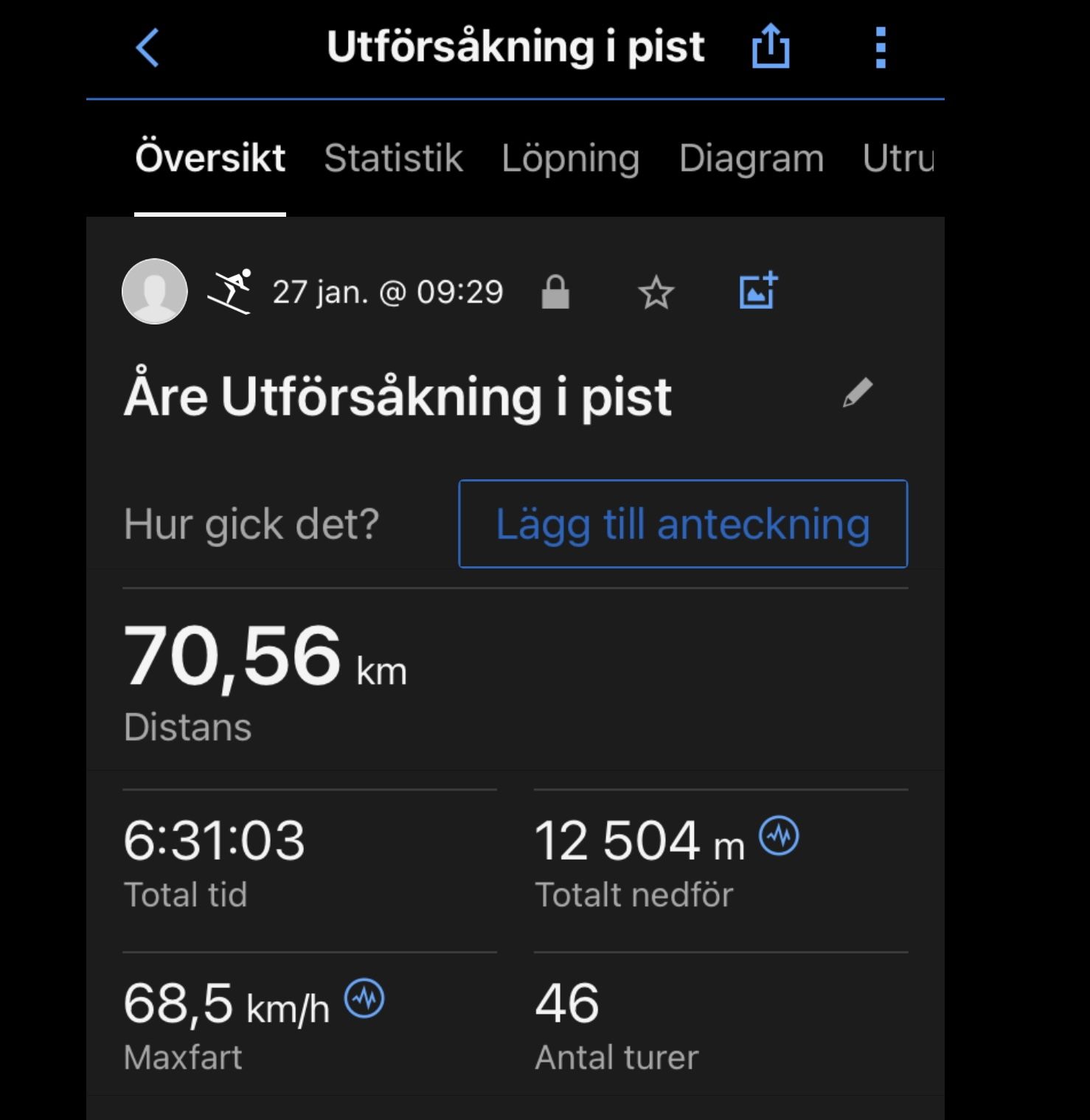Open the partially visible Utru tab
Image resolution: width=1090 pixels, height=1120 pixels.
(x=898, y=158)
